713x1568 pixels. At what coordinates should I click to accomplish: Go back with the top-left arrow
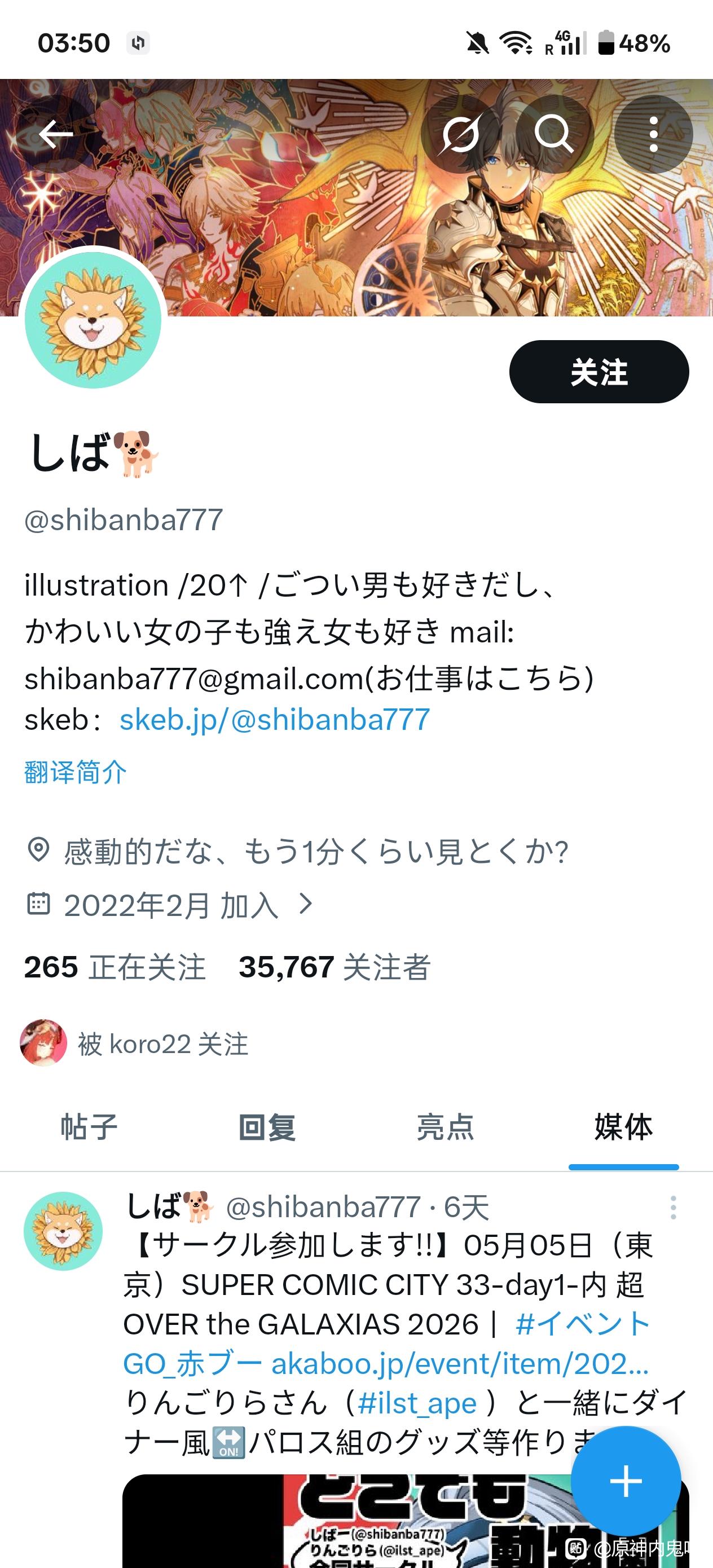[55, 134]
